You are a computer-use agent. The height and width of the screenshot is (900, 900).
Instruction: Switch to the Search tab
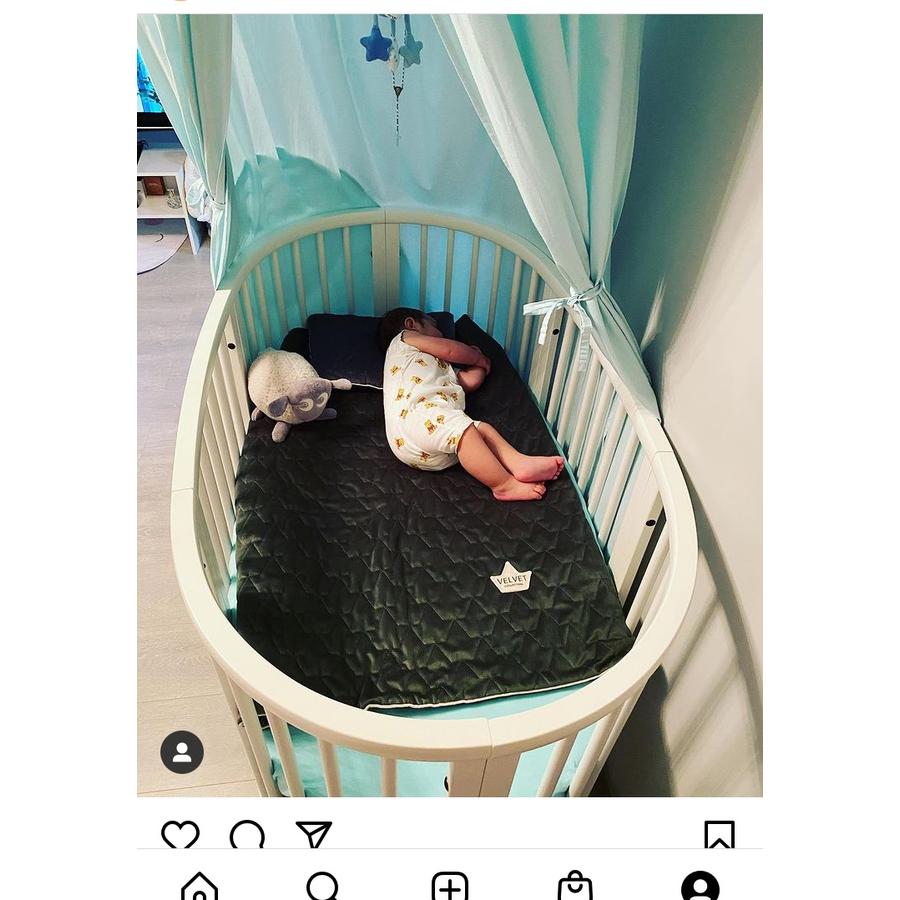pos(323,886)
